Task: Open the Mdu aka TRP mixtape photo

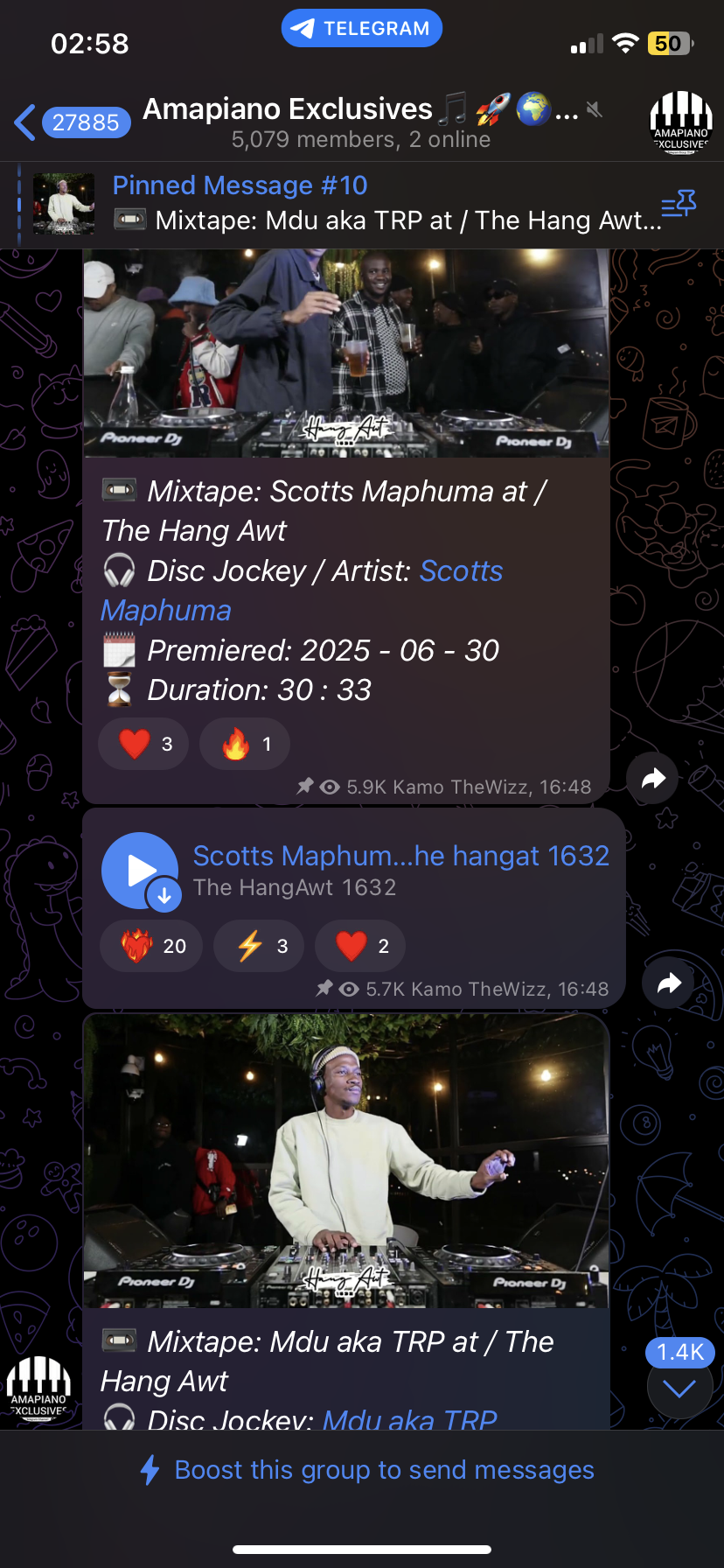Action: 346,1160
